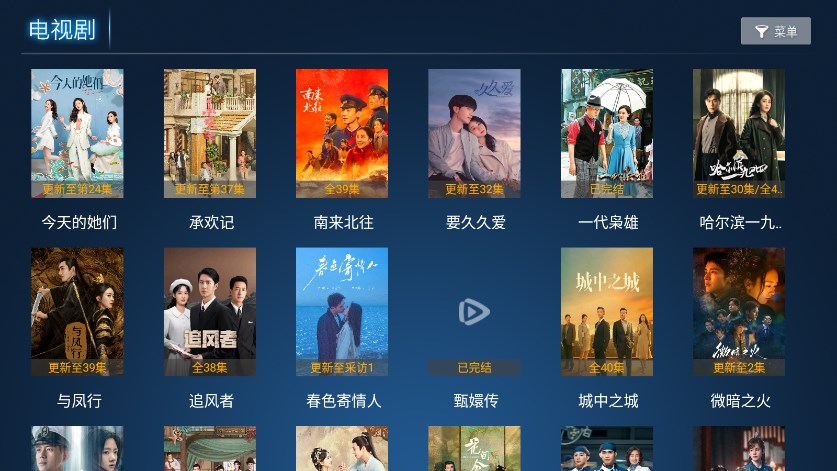Select 甄嬛传 placeholder tile

pyautogui.click(x=474, y=312)
